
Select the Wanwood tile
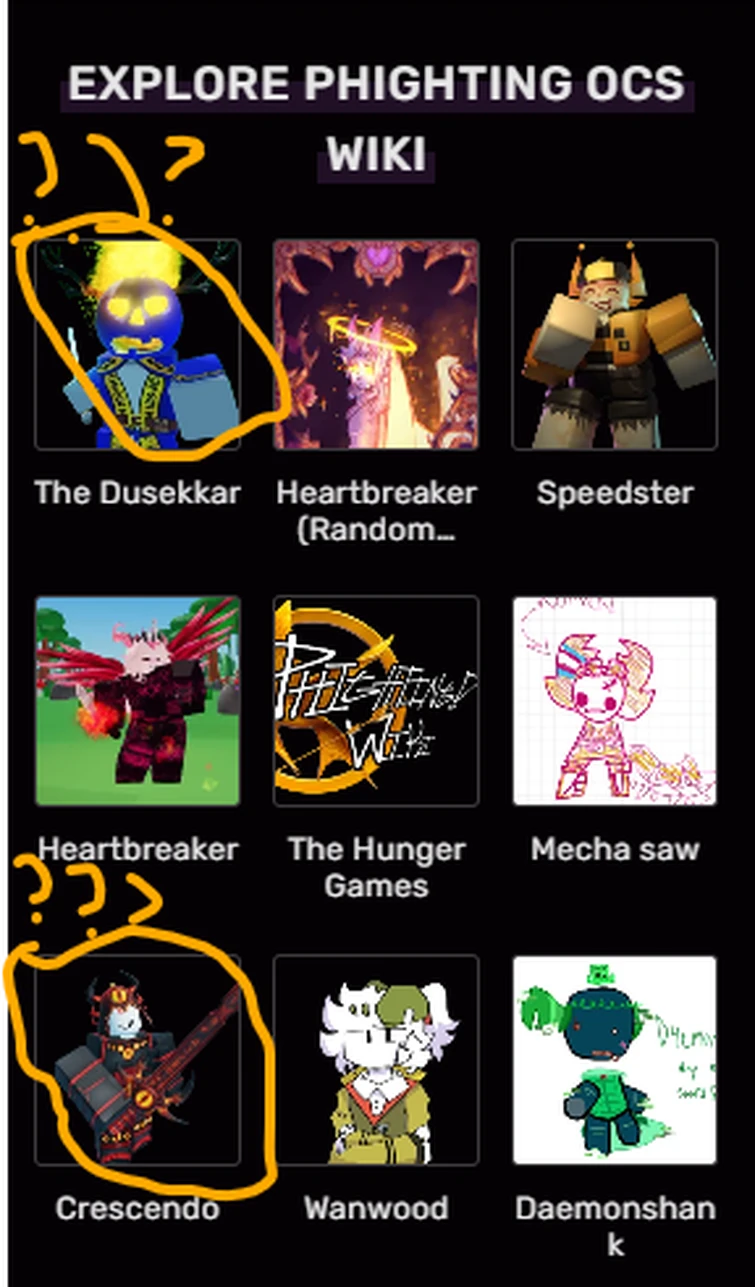[376, 1060]
